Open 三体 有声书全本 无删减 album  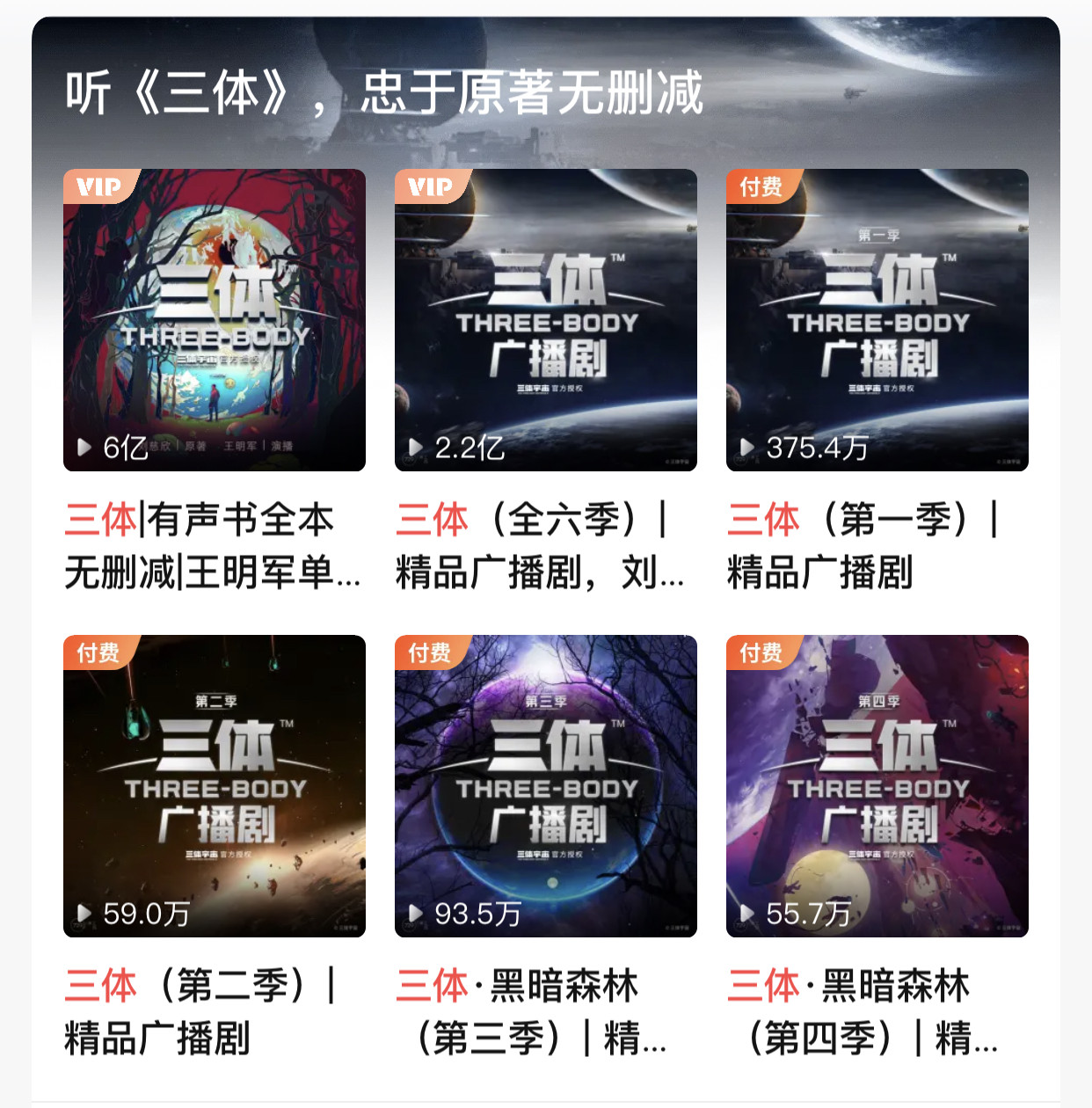click(x=214, y=320)
